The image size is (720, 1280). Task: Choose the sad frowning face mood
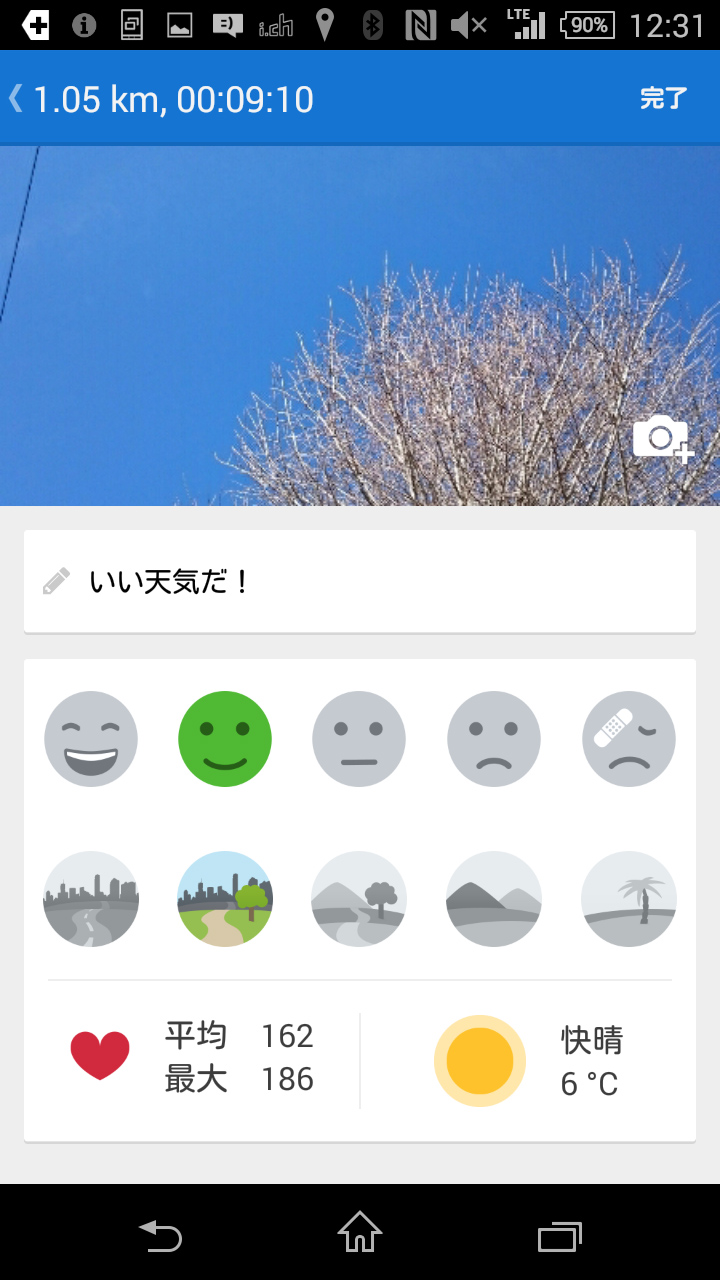[x=494, y=739]
